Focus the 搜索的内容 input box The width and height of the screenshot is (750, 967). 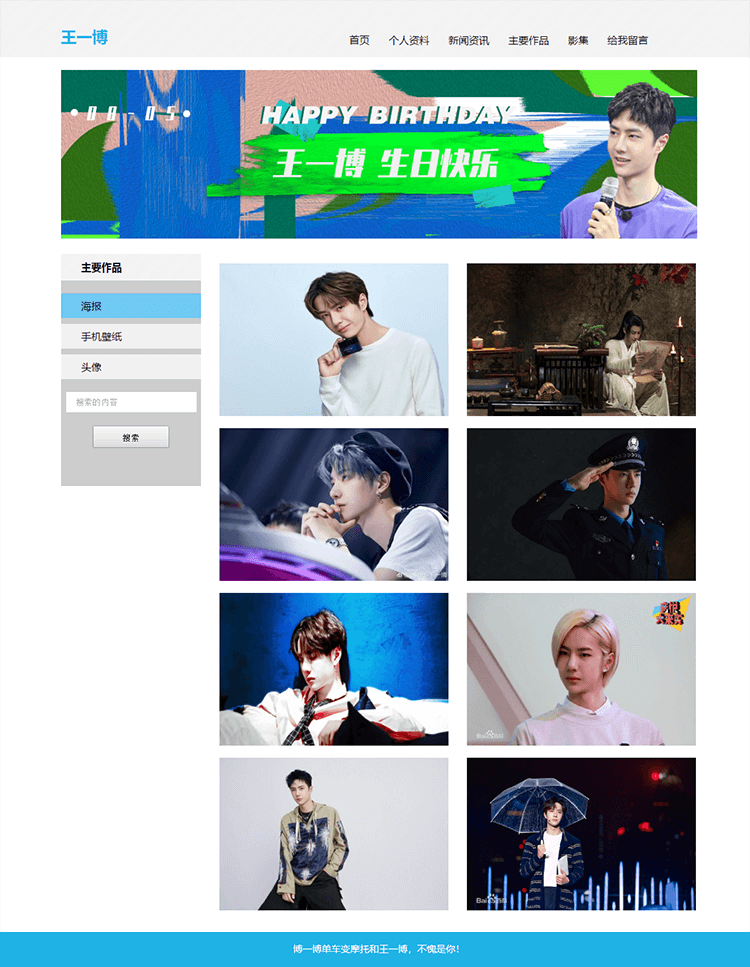[x=131, y=402]
